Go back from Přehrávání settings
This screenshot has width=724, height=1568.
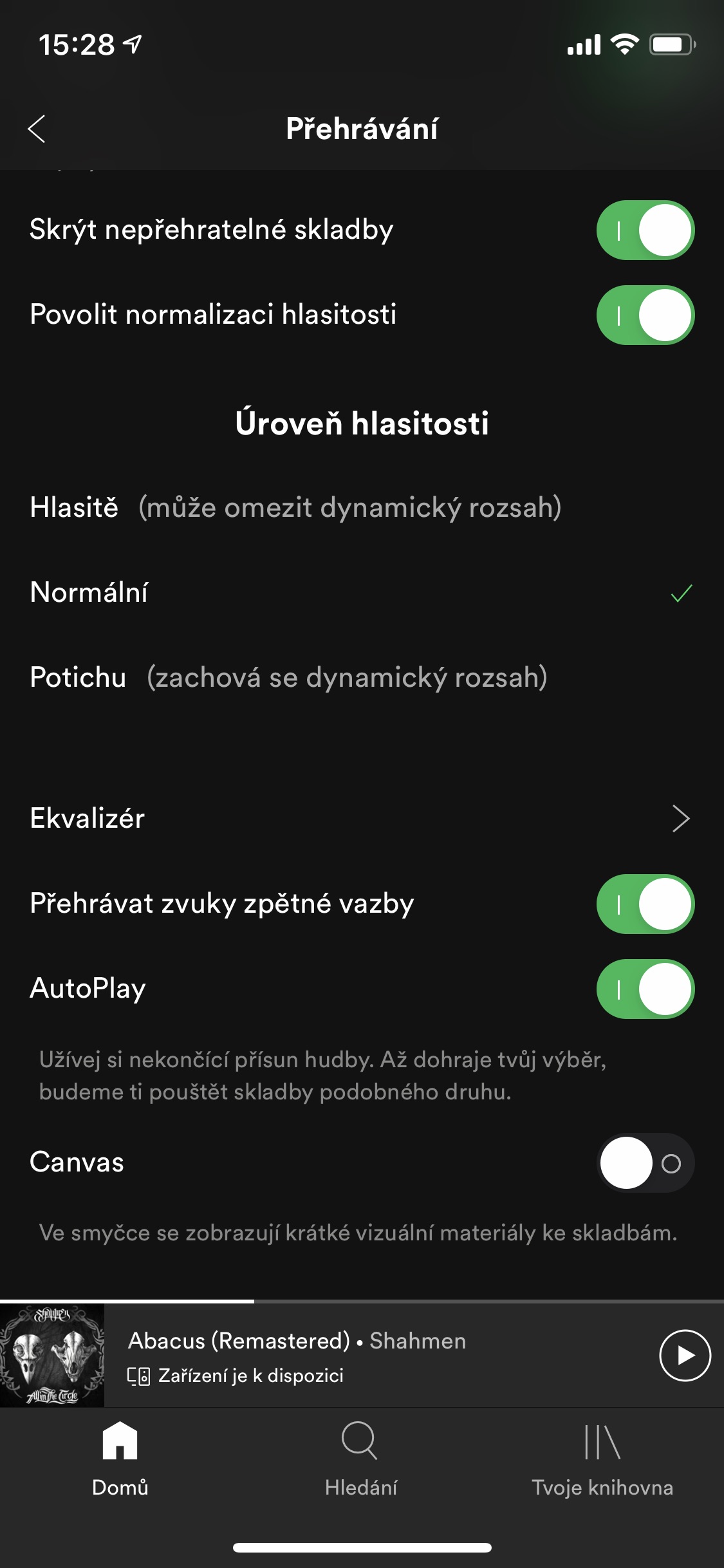[x=37, y=129]
